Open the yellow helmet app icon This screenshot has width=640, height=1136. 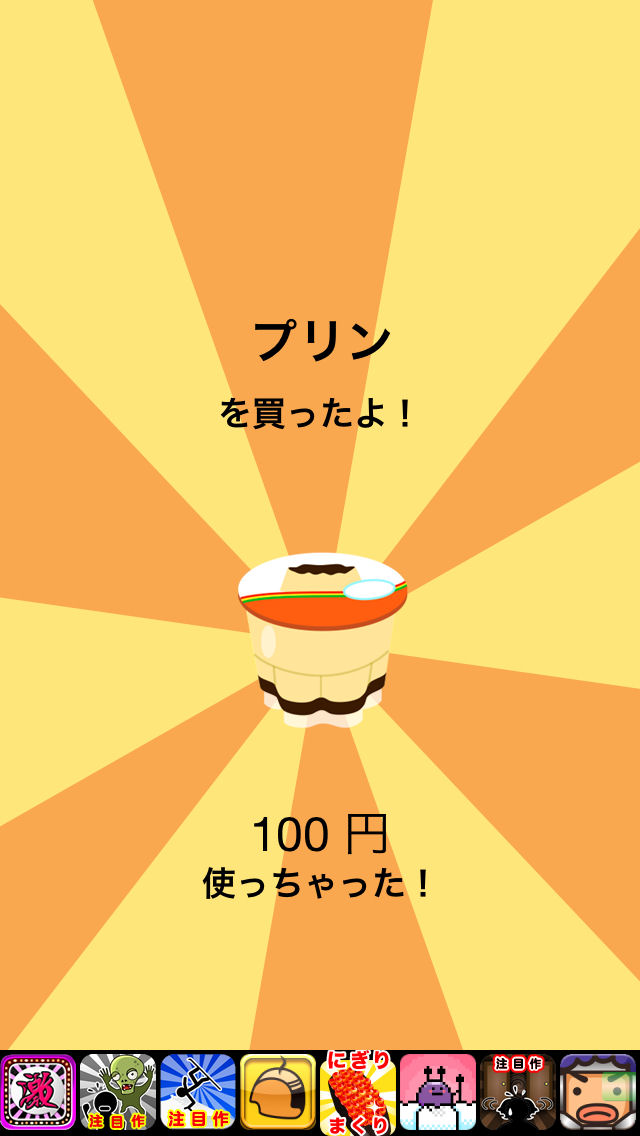click(x=278, y=1093)
